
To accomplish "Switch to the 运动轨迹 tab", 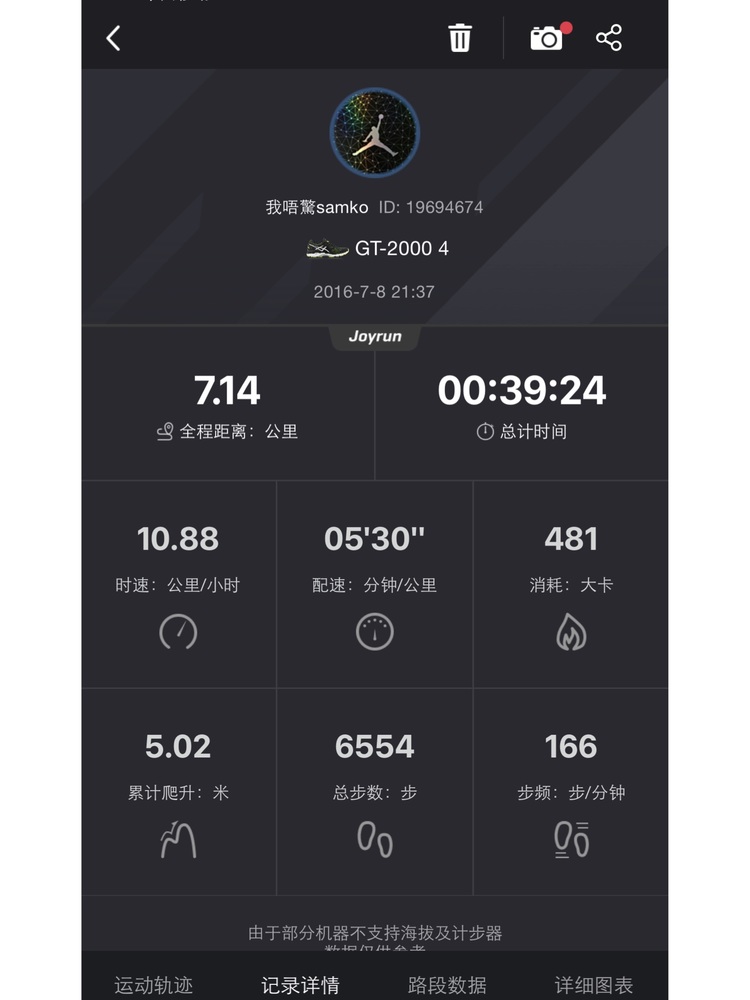I will point(153,985).
